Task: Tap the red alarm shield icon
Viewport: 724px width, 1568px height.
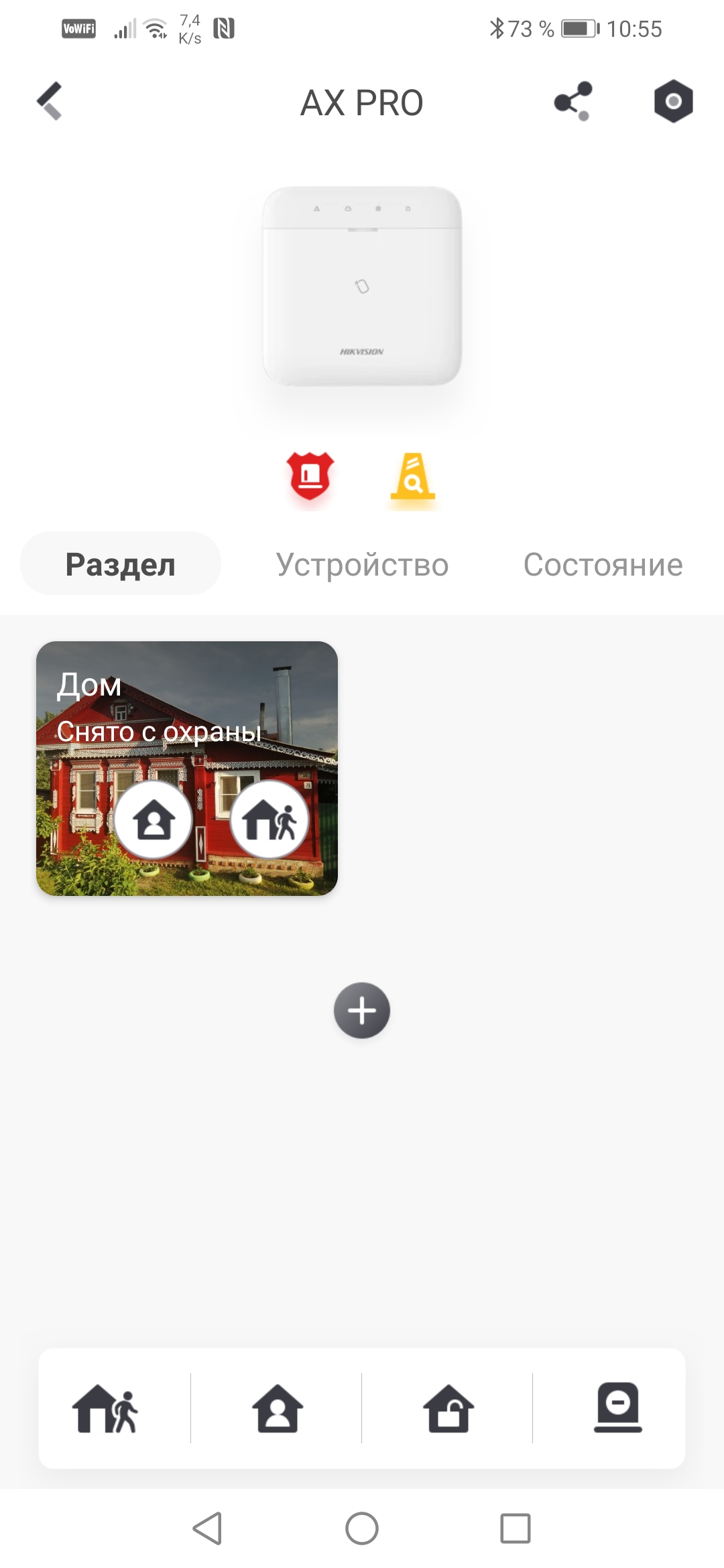Action: point(310,476)
